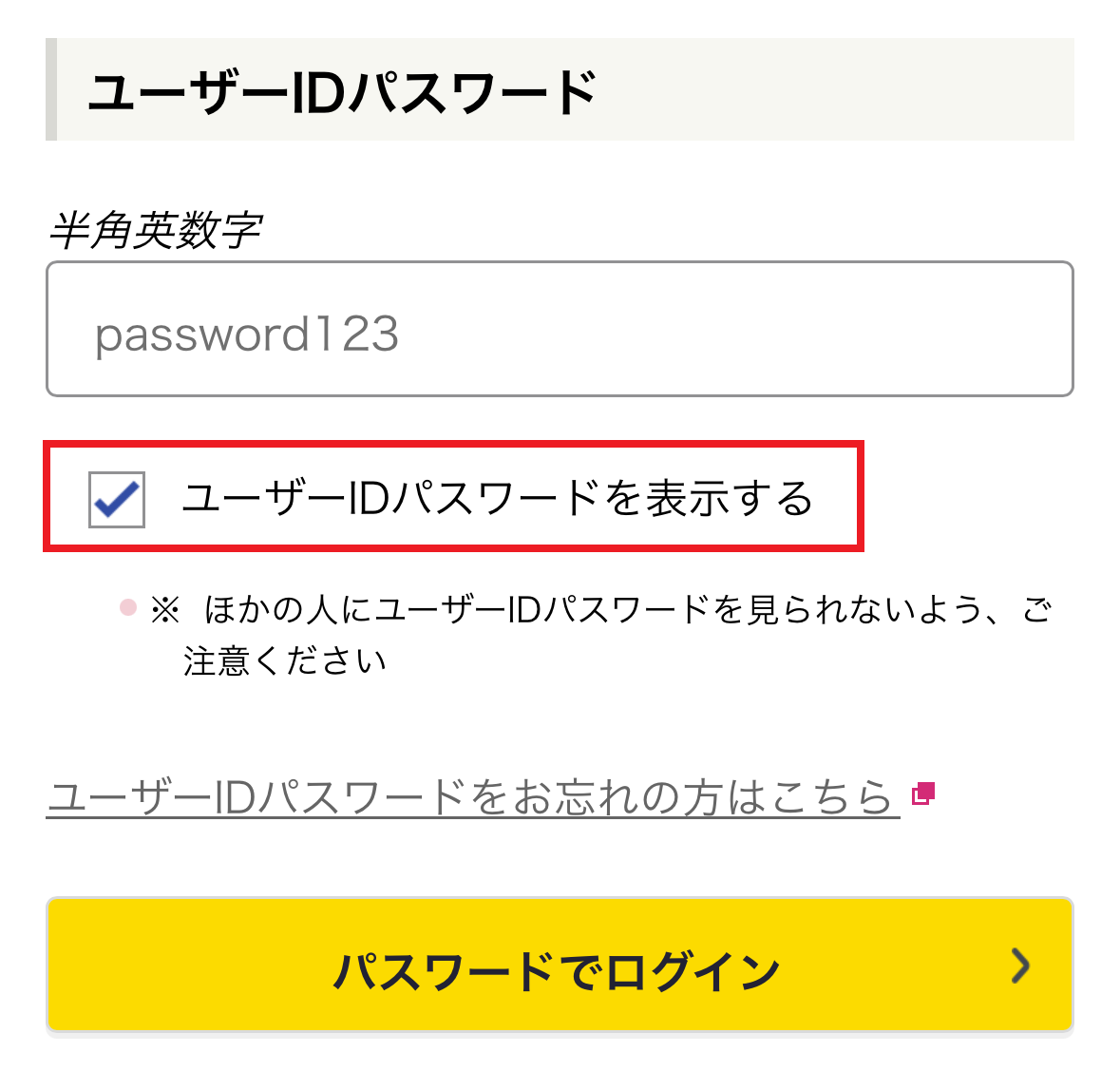Uncheck ユーザーIDパスワードを表示する checkbox

click(117, 499)
